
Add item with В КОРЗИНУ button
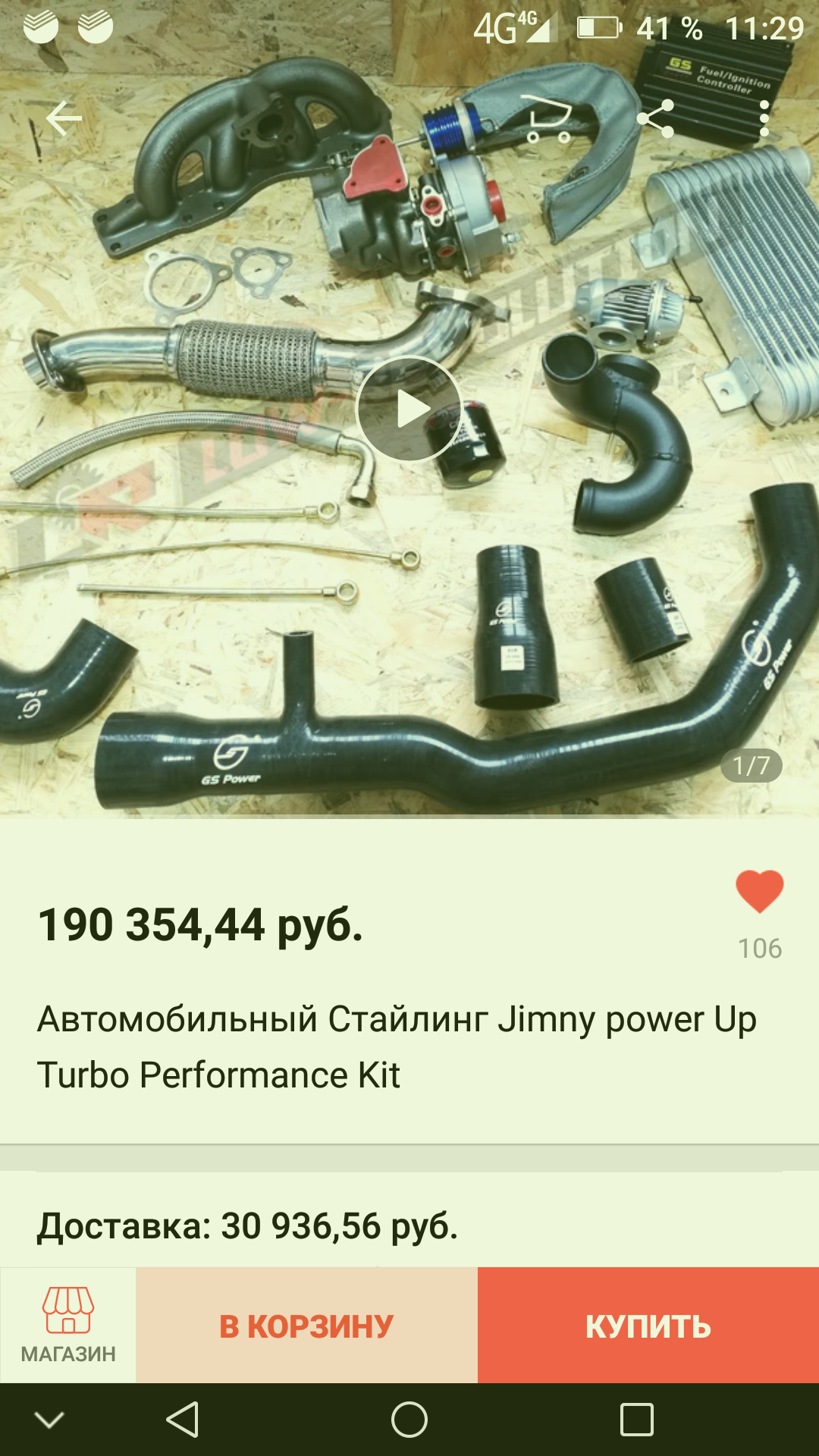[x=307, y=1325]
